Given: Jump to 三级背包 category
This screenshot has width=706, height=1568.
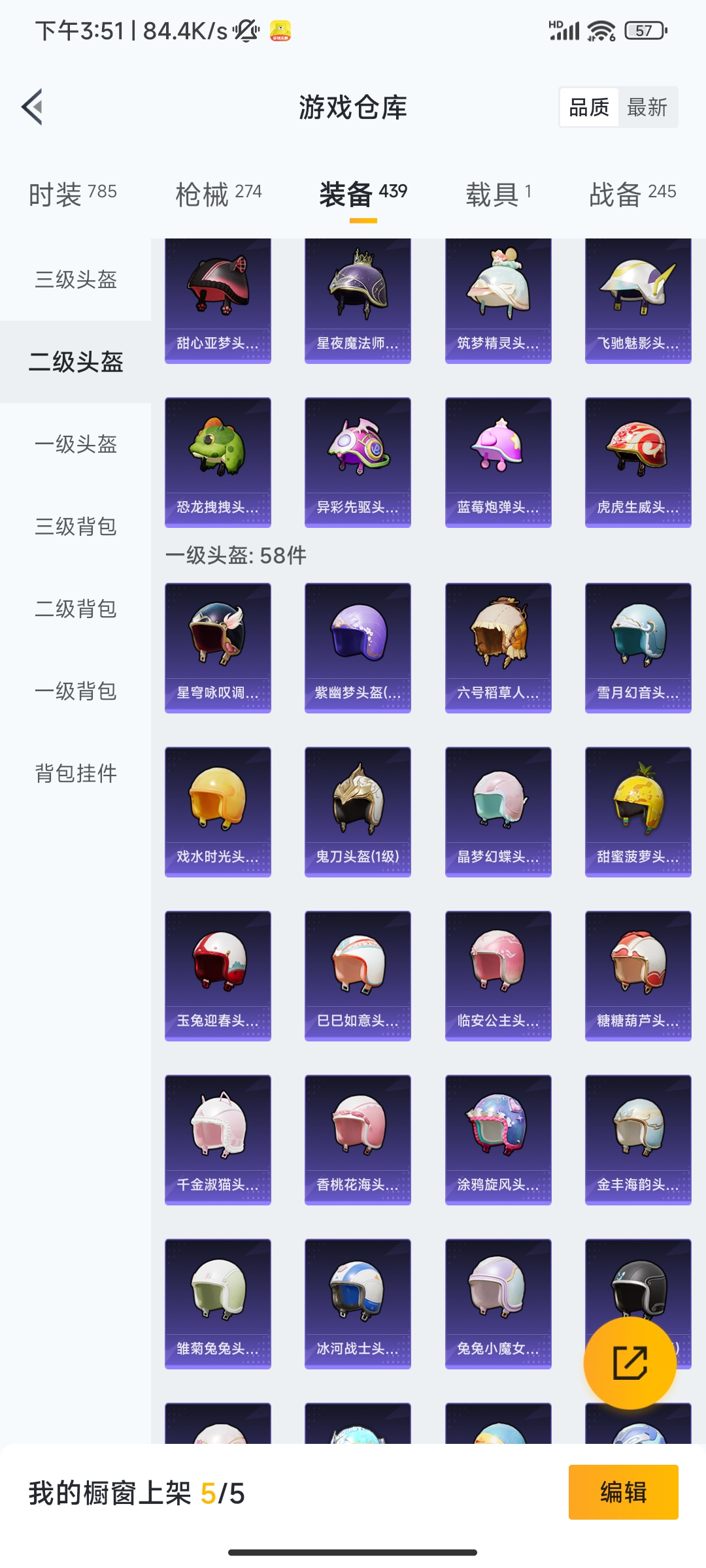Looking at the screenshot, I should point(76,527).
